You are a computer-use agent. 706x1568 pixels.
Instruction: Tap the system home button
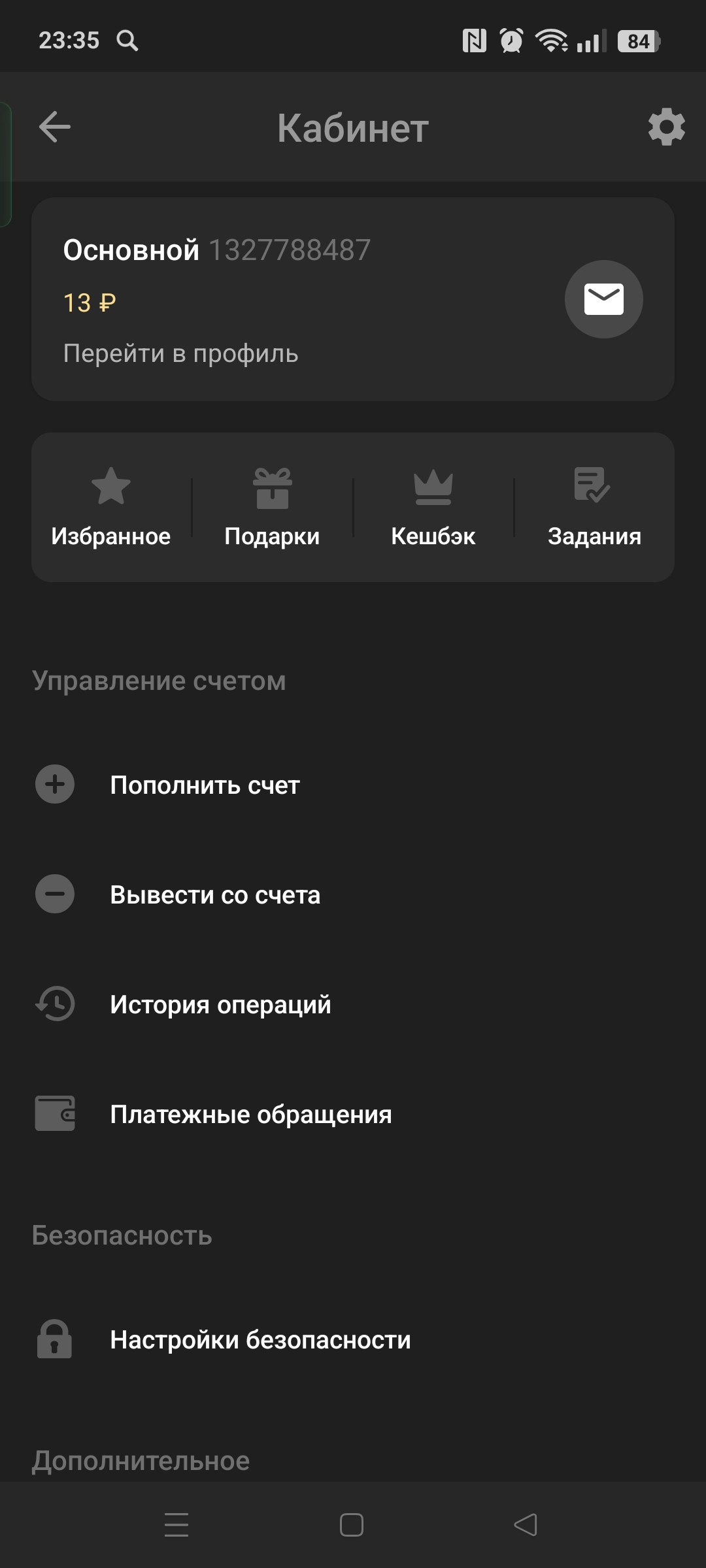point(352,1525)
